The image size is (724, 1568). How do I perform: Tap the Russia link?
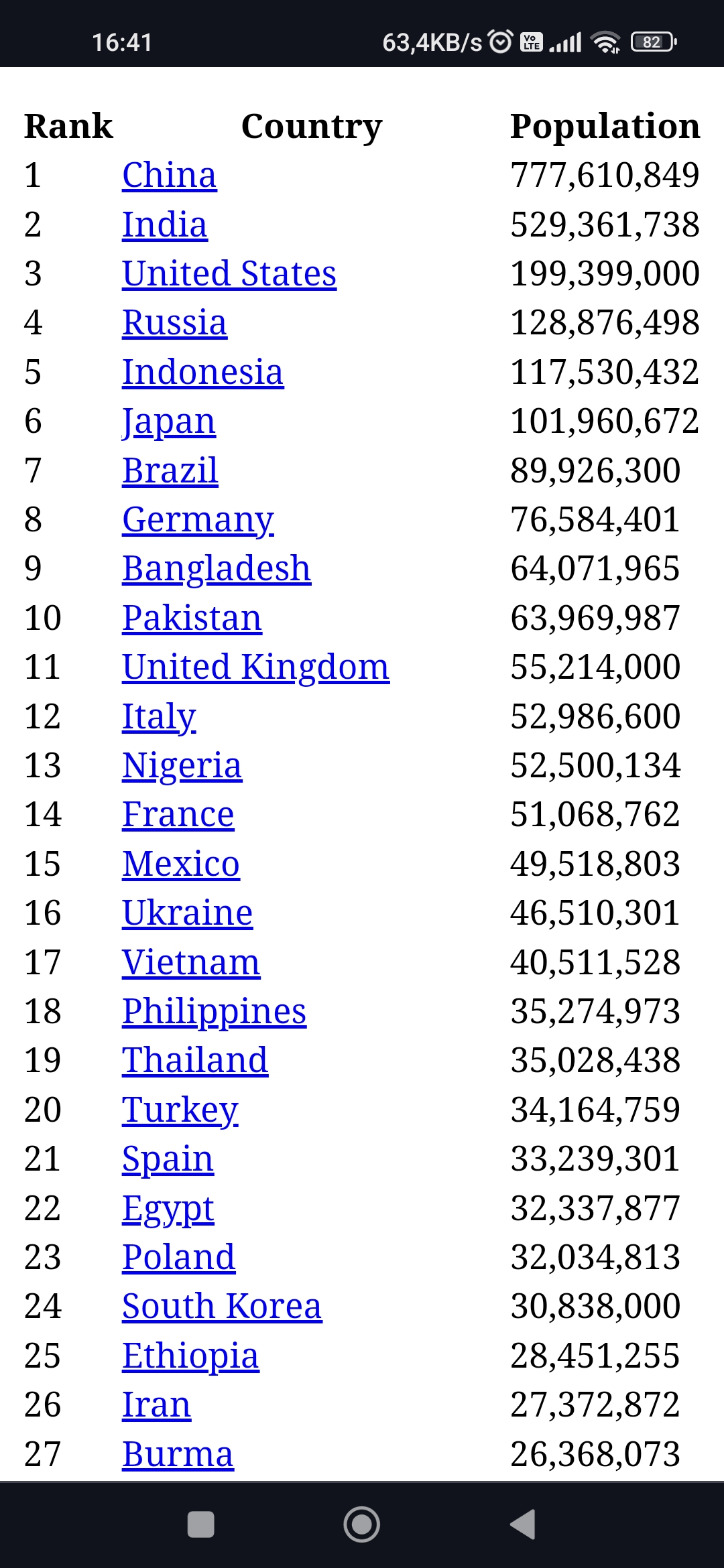coord(174,323)
